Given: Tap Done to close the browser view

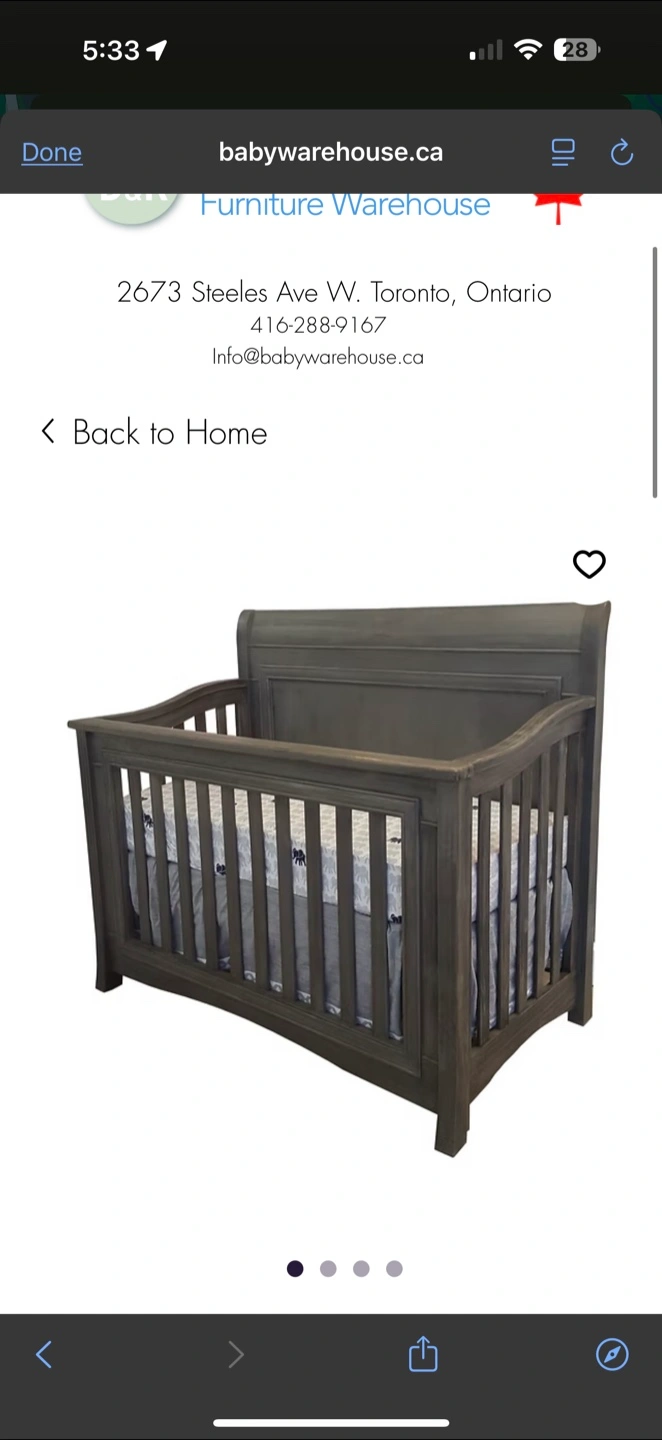Looking at the screenshot, I should [x=52, y=152].
